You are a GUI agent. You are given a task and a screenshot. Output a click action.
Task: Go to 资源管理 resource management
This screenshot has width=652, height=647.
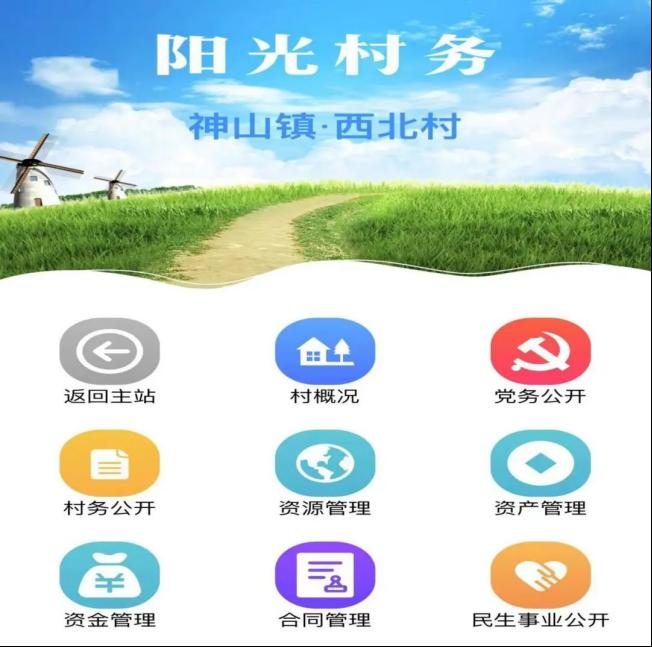[x=325, y=463]
